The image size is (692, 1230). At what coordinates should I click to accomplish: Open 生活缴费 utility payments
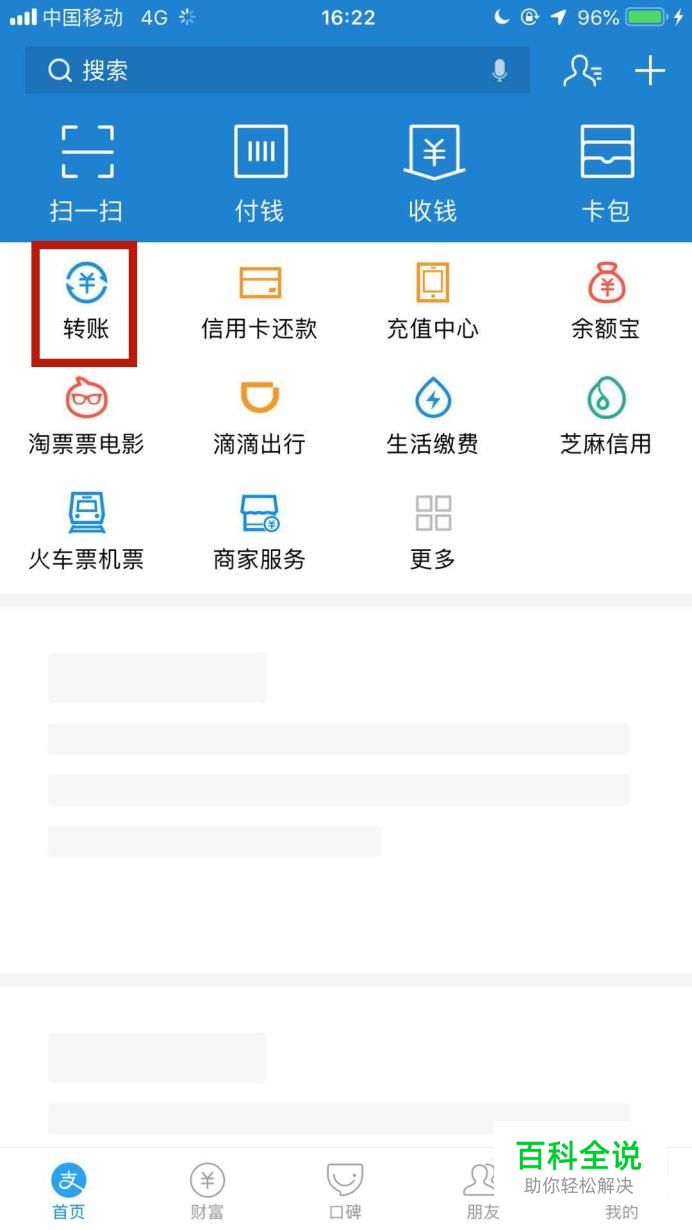pos(432,417)
